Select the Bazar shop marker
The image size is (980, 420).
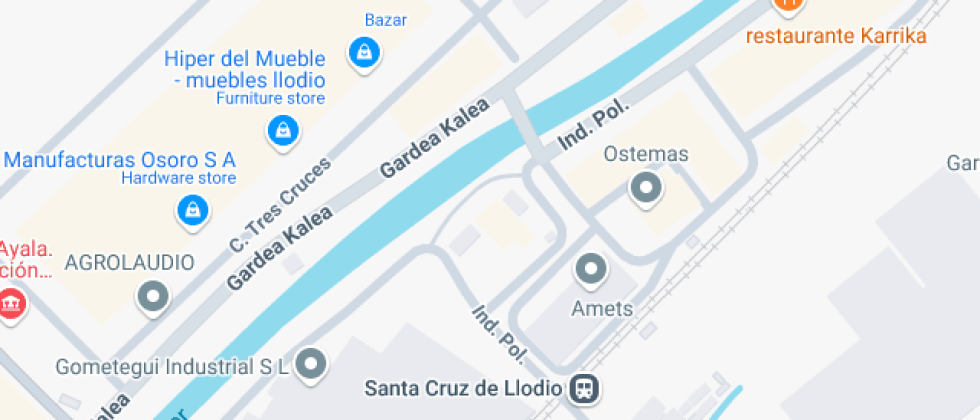coord(364,51)
